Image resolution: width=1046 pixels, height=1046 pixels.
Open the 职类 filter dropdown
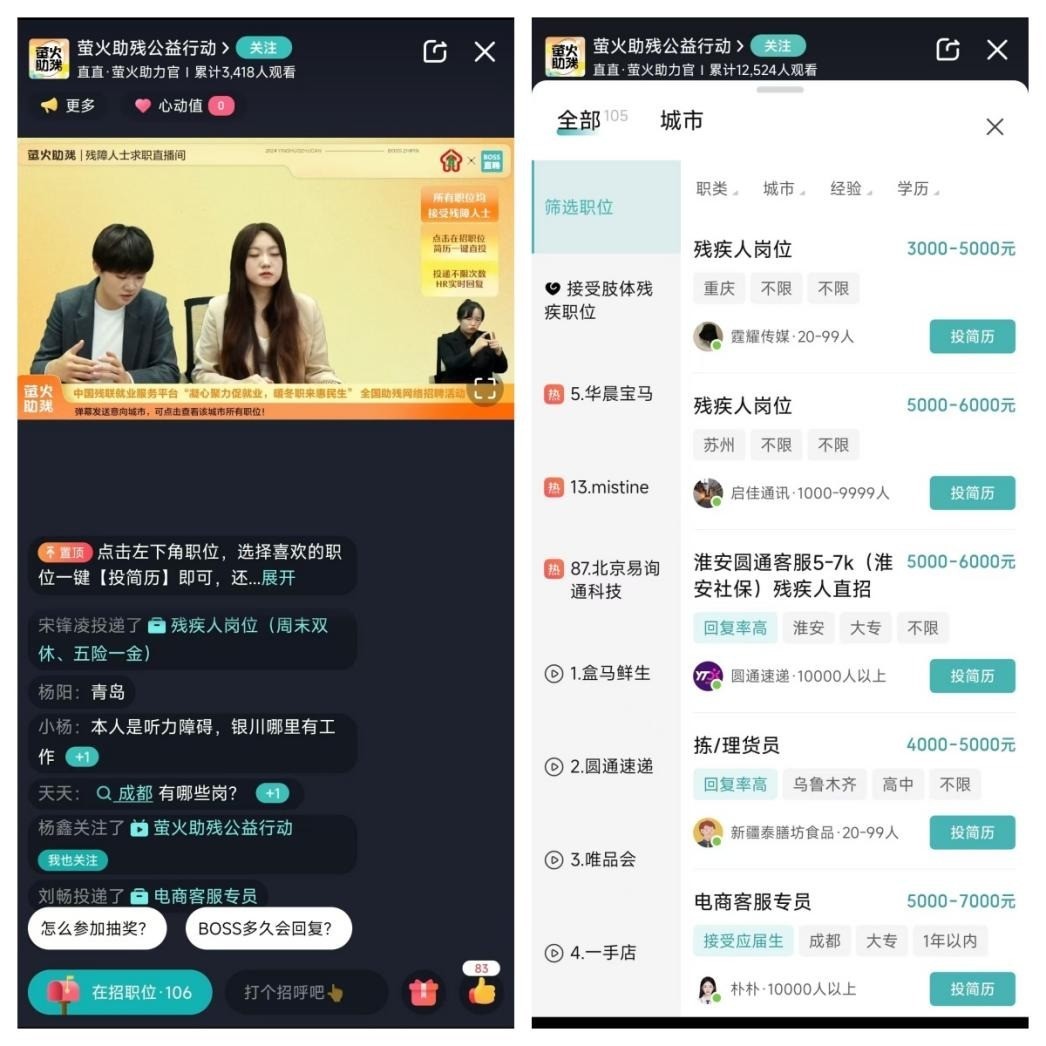pos(716,189)
